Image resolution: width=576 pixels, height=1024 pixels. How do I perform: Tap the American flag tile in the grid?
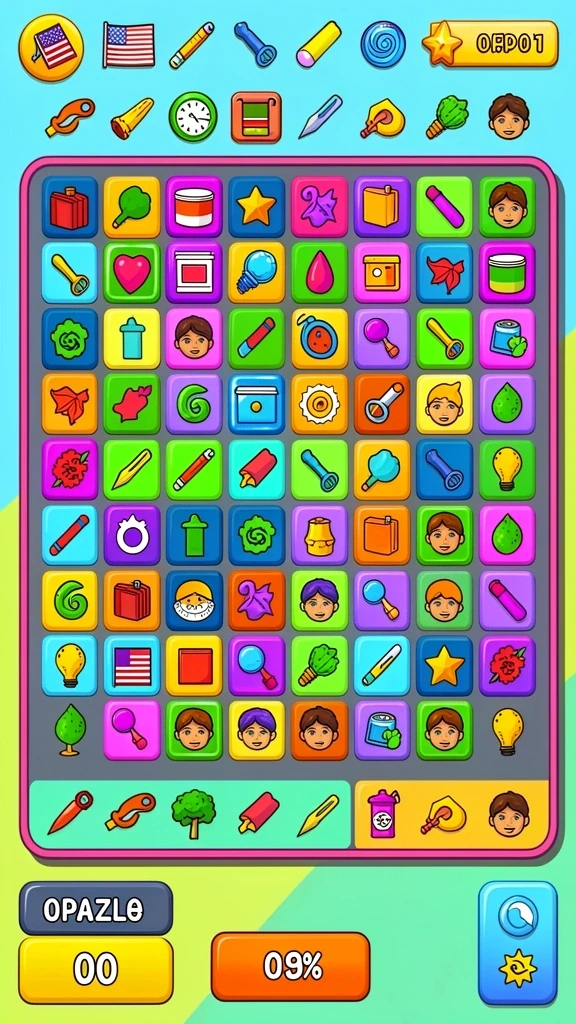(x=132, y=666)
